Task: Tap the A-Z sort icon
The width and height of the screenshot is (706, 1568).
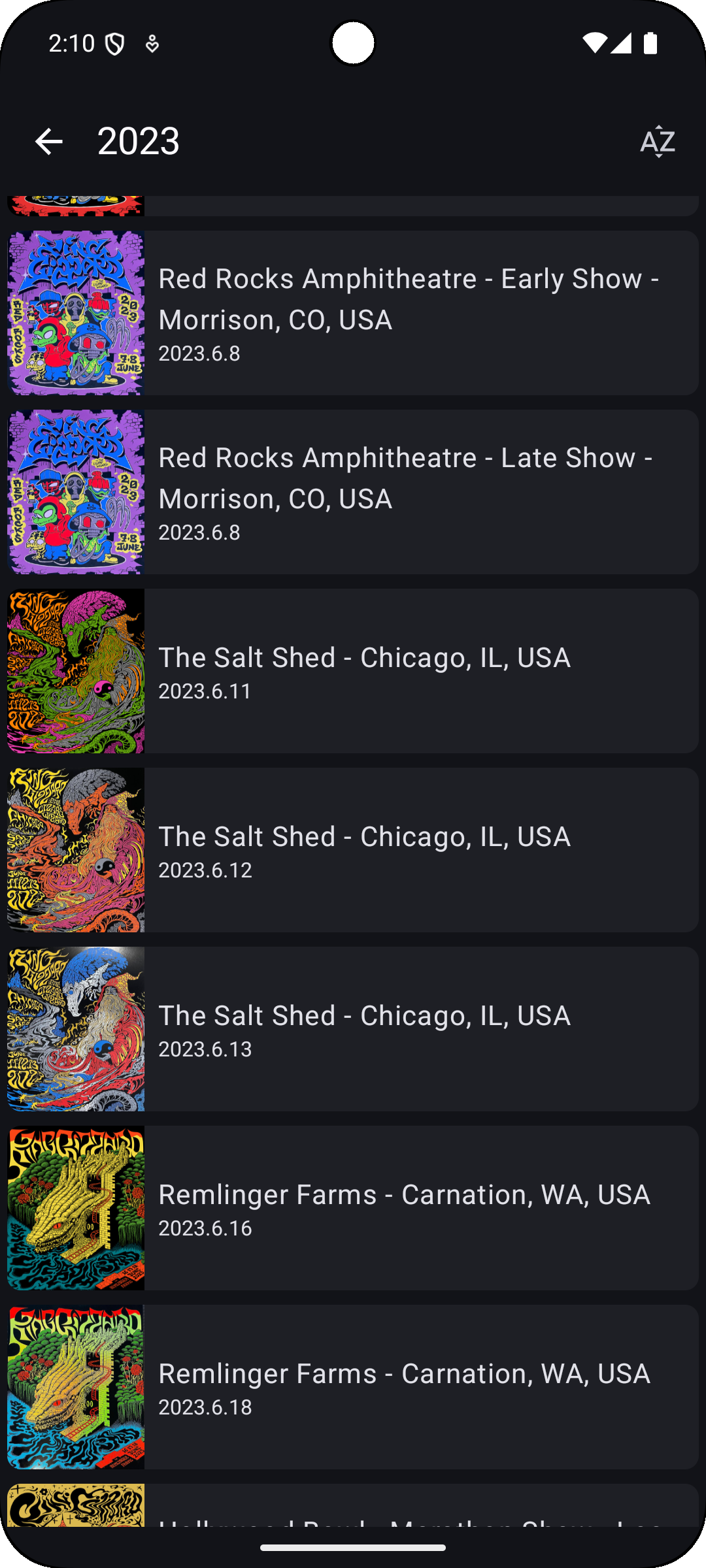Action: coord(658,141)
